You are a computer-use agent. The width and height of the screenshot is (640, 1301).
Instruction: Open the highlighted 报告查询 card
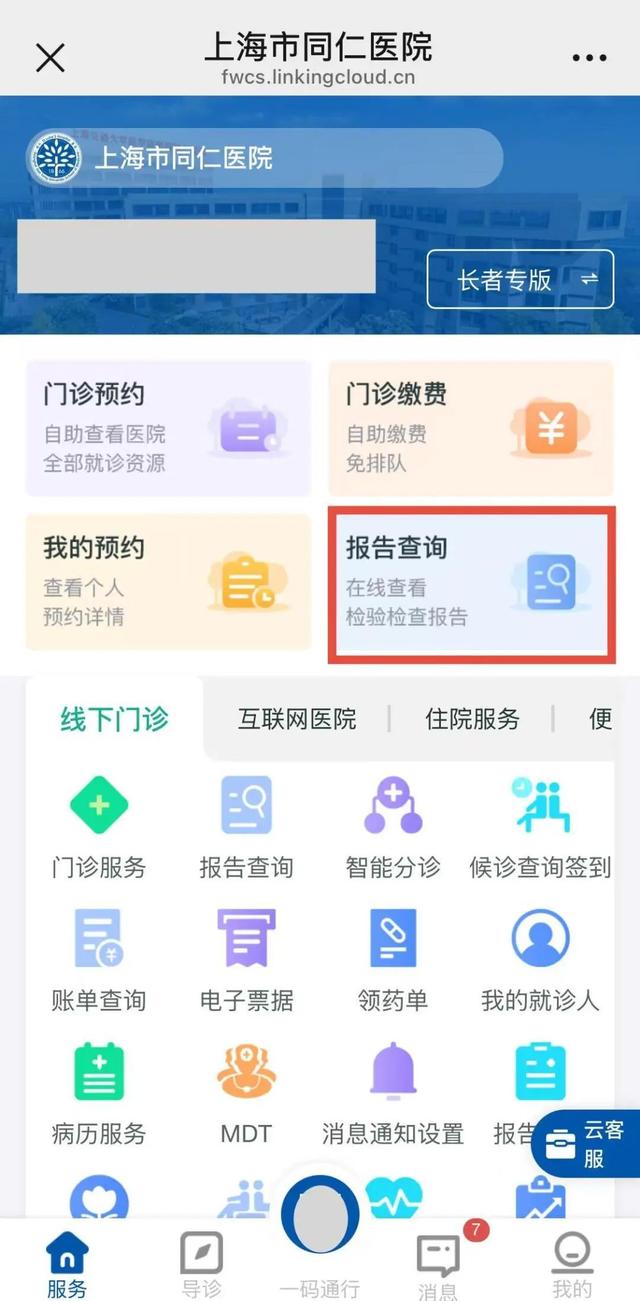point(471,584)
